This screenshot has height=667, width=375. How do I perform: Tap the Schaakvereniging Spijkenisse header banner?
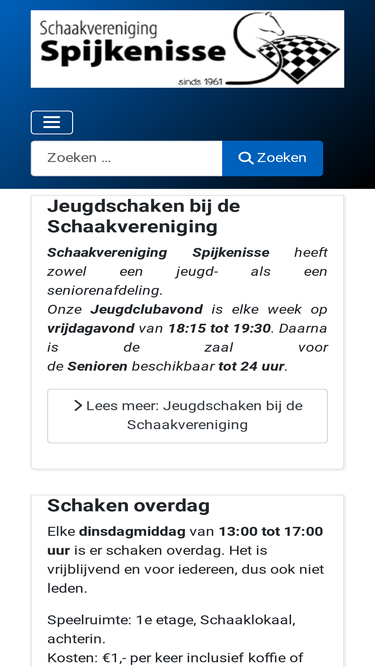[x=188, y=49]
